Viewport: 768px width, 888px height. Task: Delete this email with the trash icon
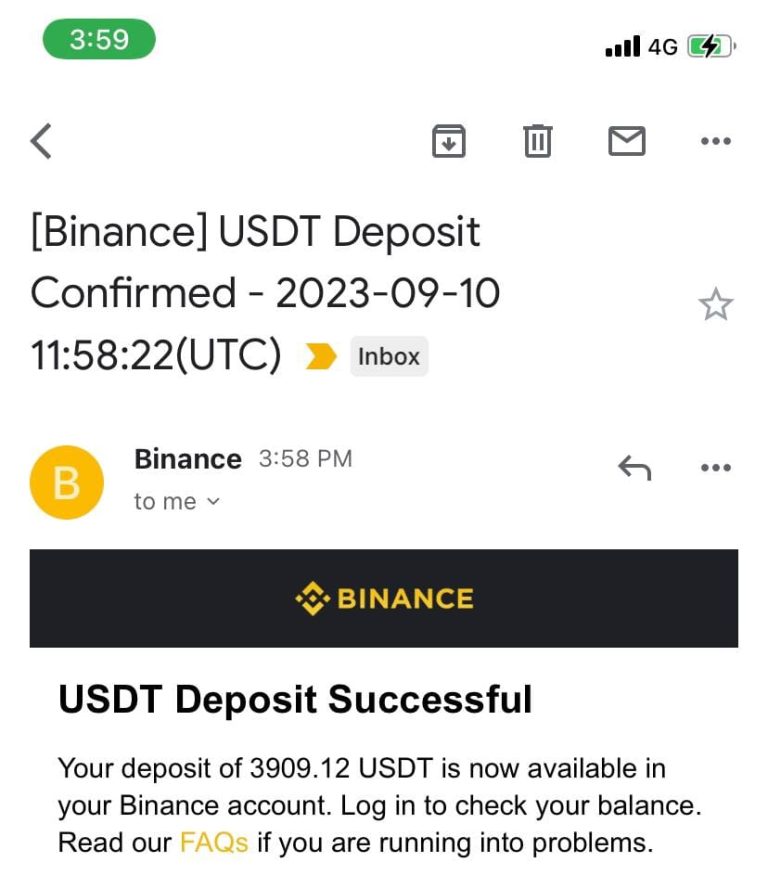point(538,141)
